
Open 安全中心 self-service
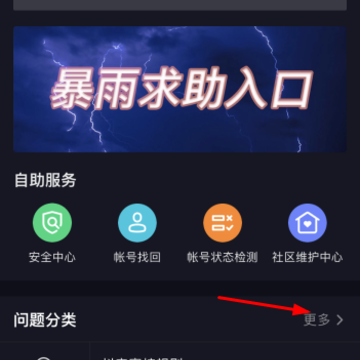click(52, 233)
